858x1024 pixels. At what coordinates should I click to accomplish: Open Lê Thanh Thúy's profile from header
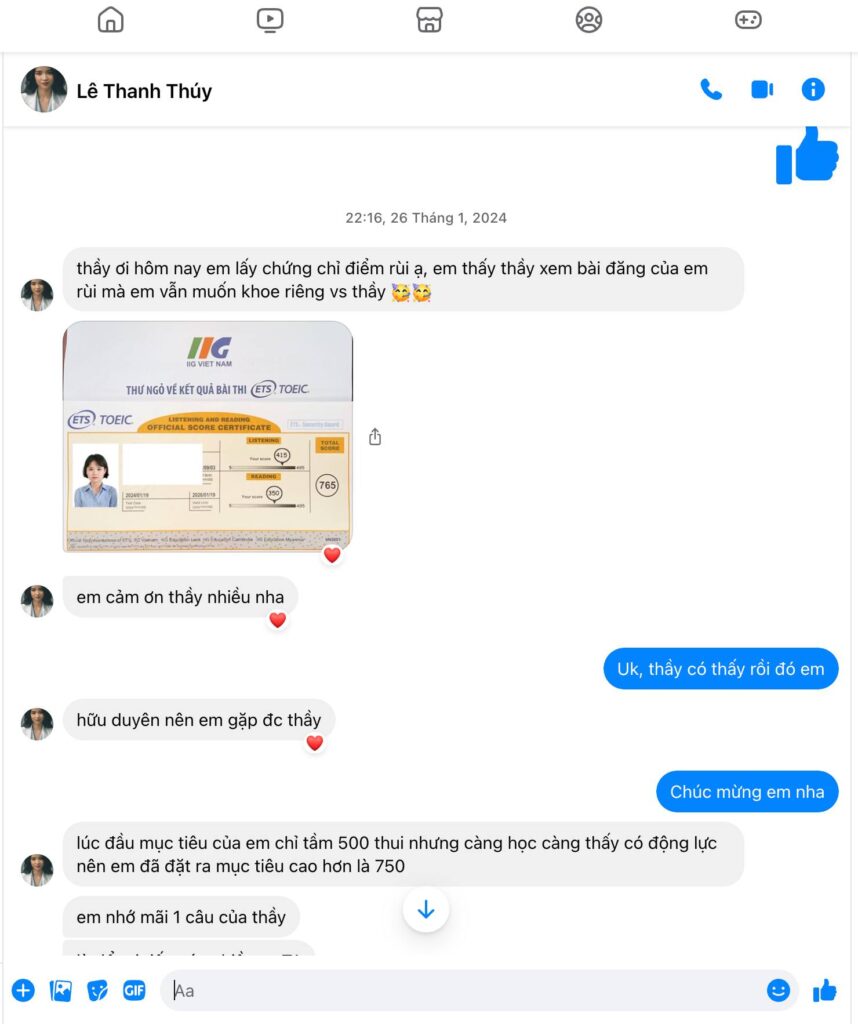[x=144, y=91]
